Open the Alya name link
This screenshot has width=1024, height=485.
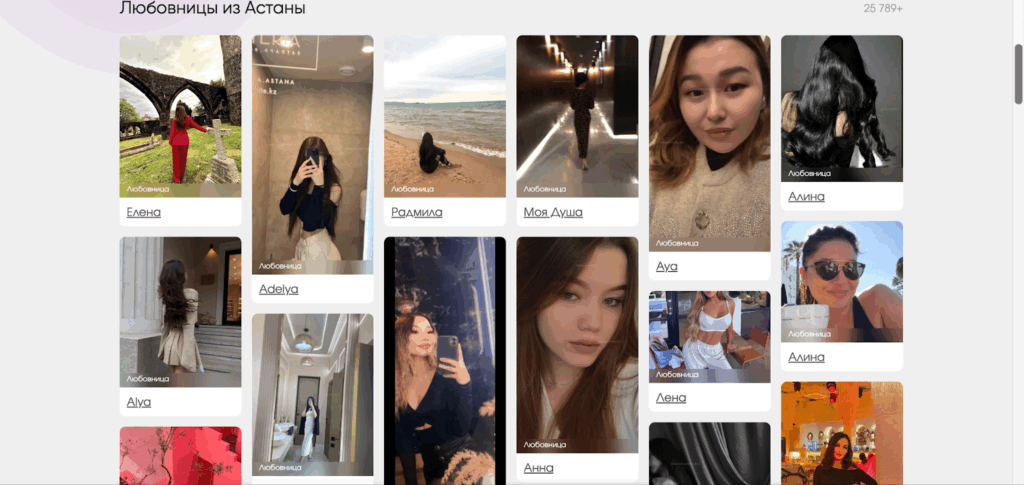(139, 402)
